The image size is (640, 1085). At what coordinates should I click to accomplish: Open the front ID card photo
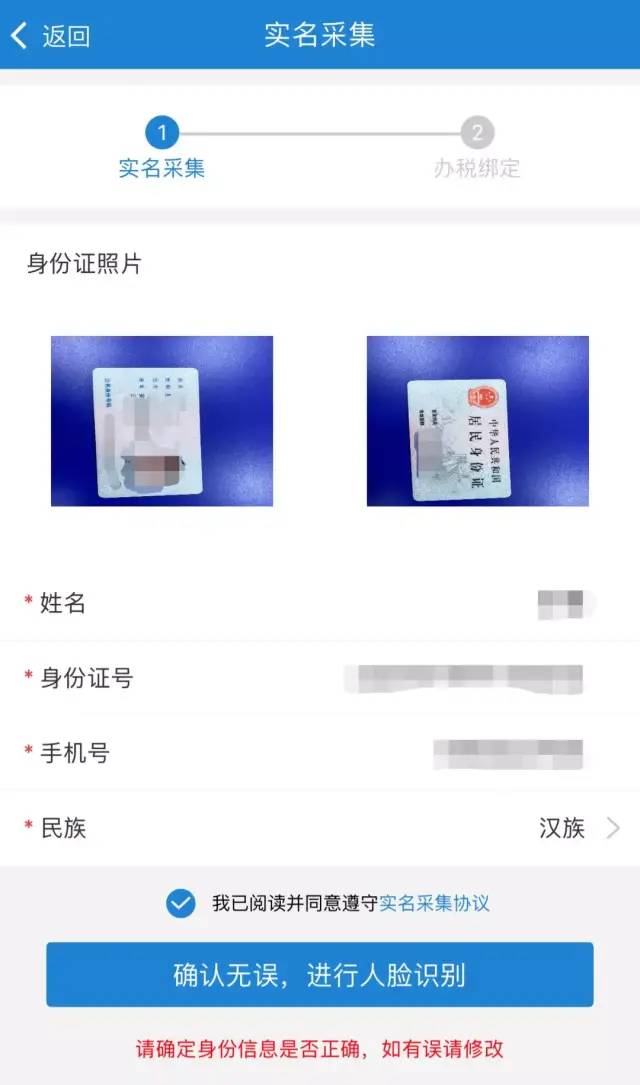pos(162,421)
